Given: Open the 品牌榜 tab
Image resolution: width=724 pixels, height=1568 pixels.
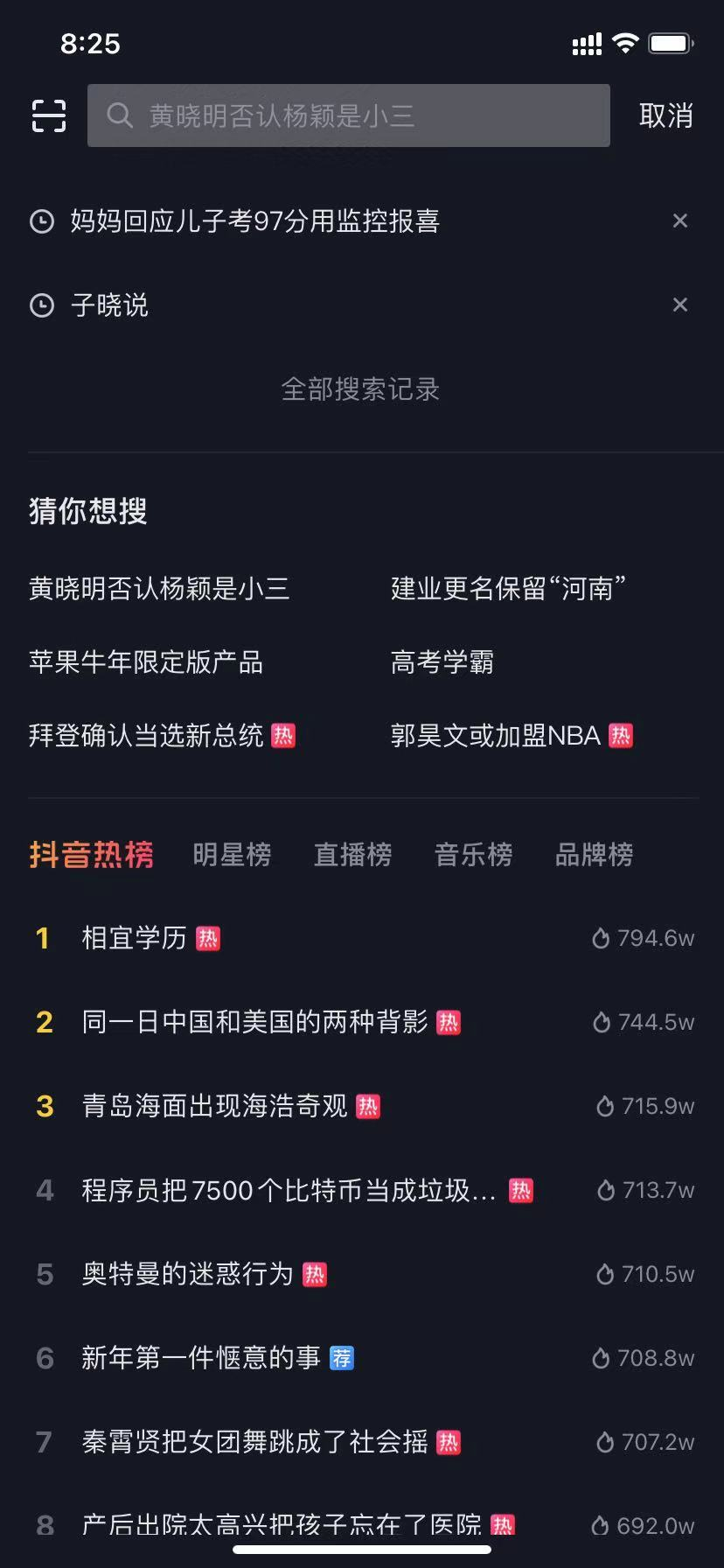Looking at the screenshot, I should click(594, 854).
